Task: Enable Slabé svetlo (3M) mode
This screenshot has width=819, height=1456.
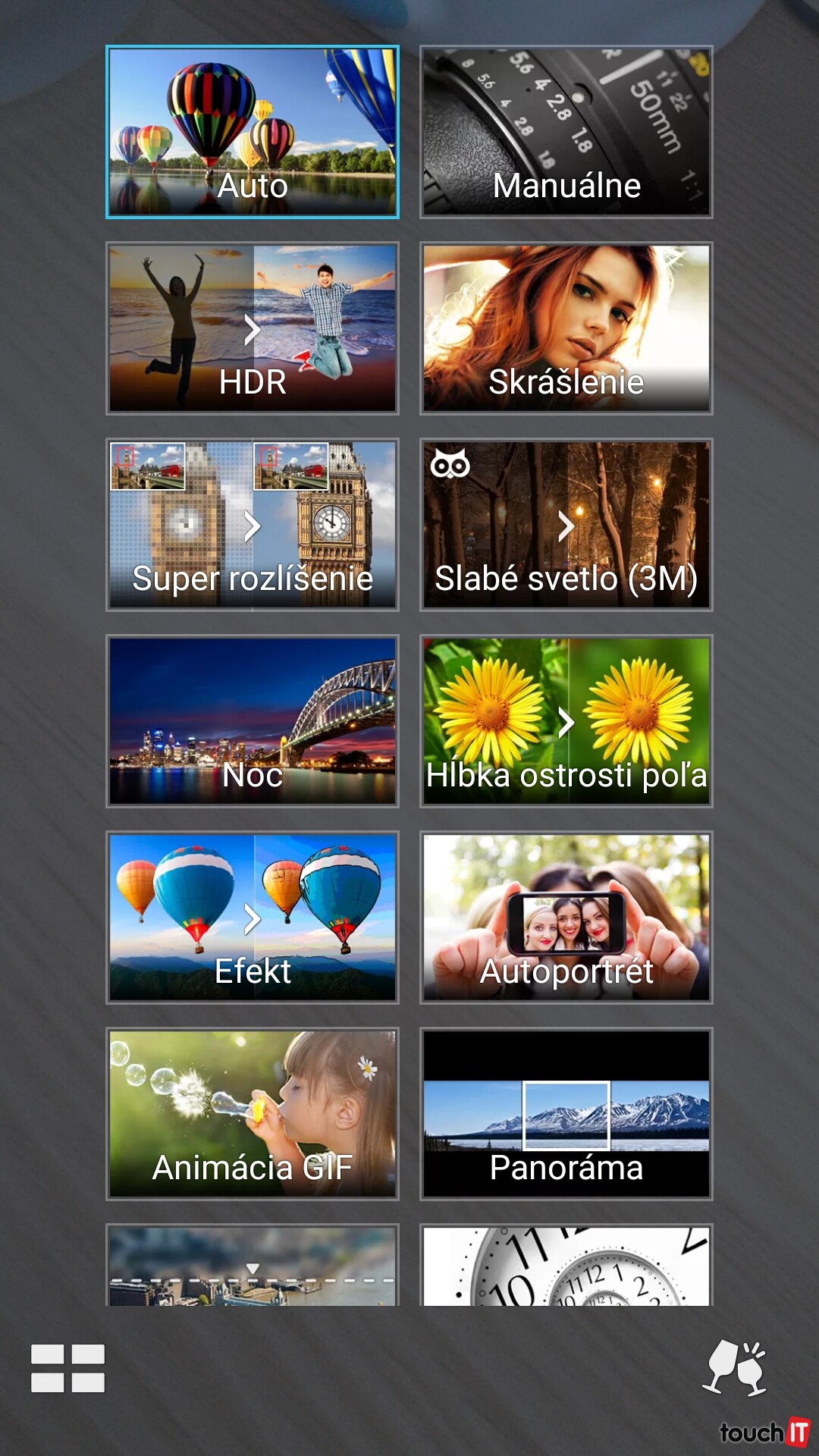Action: pos(566,525)
